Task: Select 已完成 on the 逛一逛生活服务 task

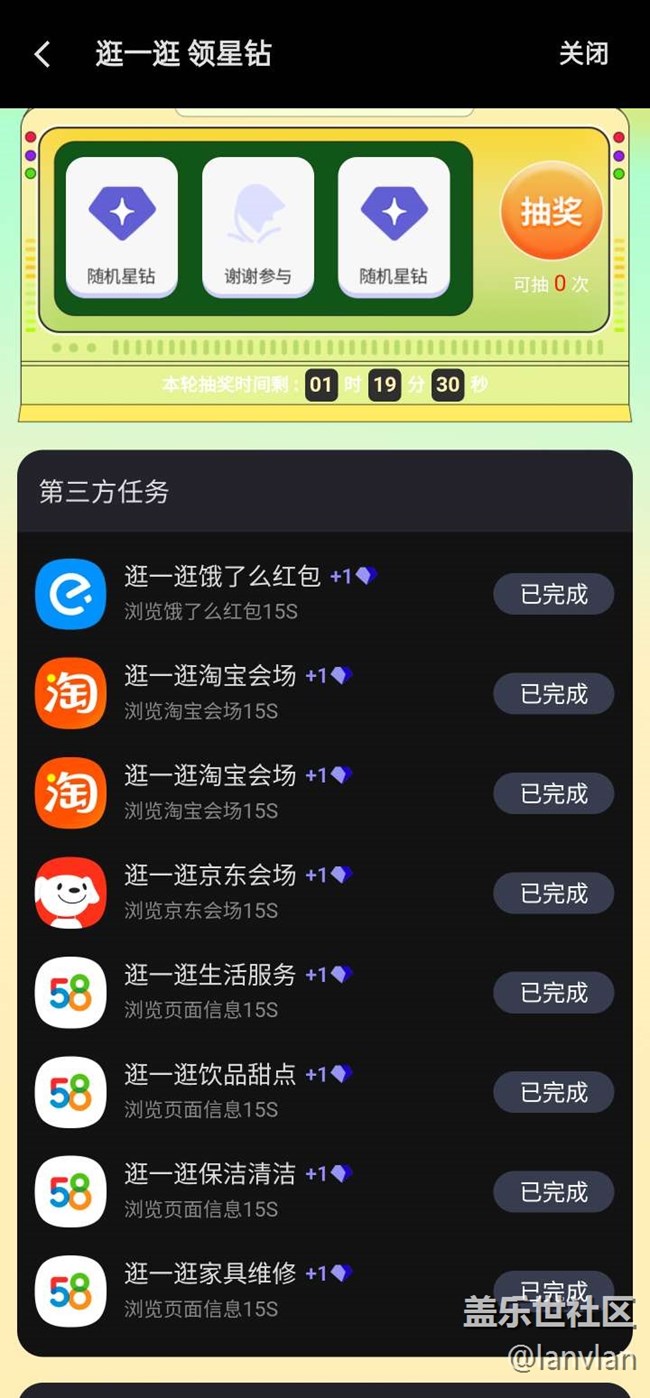Action: pos(553,993)
